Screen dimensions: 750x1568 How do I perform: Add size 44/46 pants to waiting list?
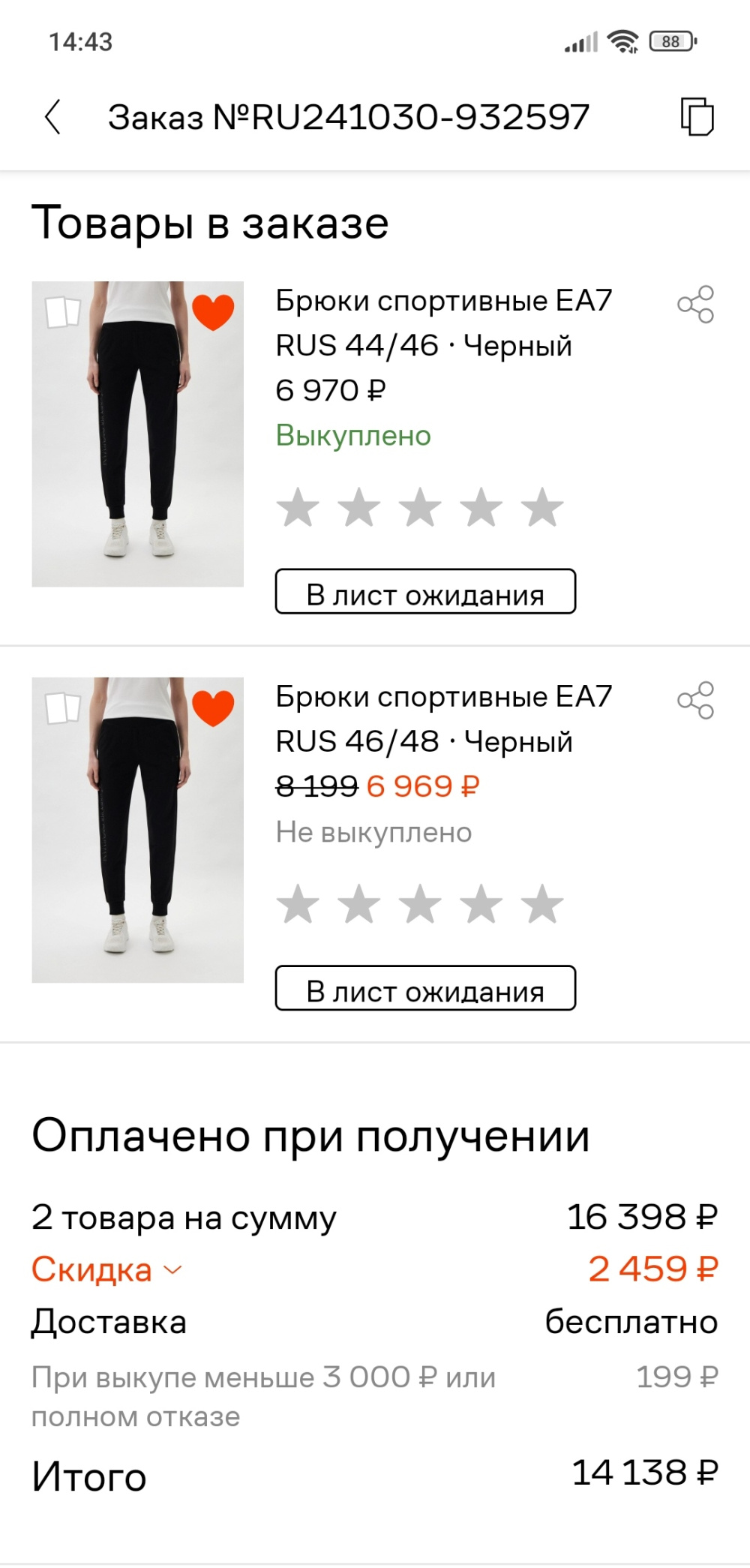(x=424, y=593)
